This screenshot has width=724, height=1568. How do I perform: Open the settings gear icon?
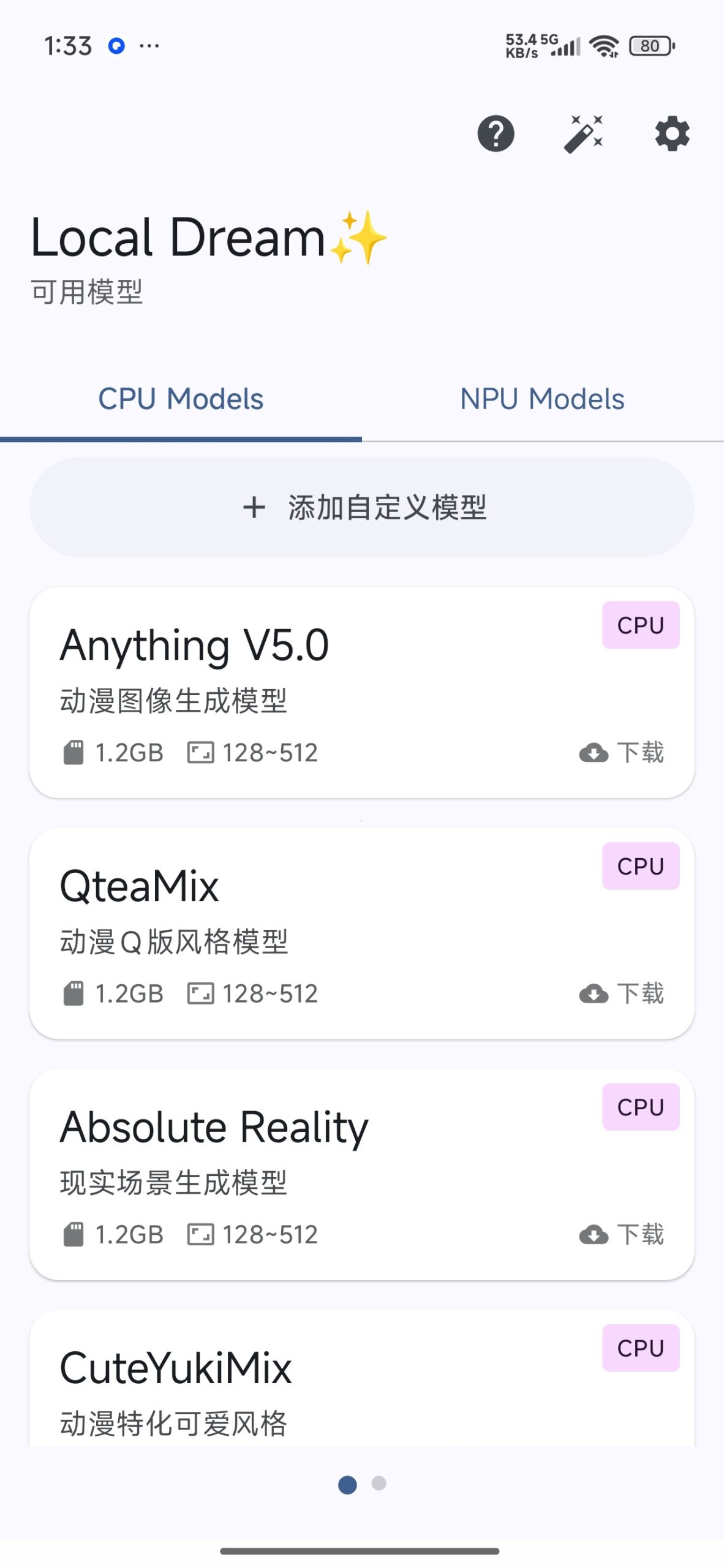pyautogui.click(x=672, y=134)
